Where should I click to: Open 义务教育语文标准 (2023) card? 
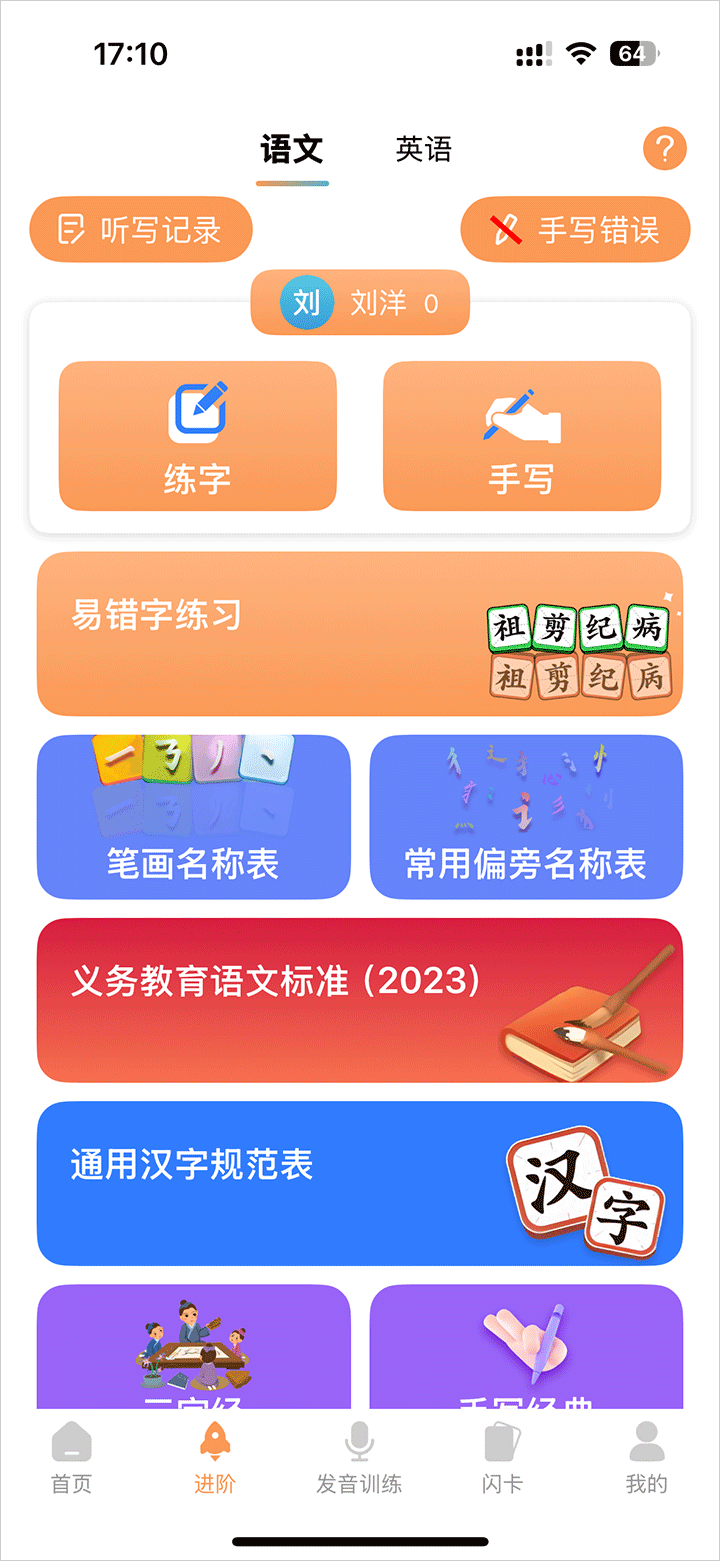[360, 1000]
